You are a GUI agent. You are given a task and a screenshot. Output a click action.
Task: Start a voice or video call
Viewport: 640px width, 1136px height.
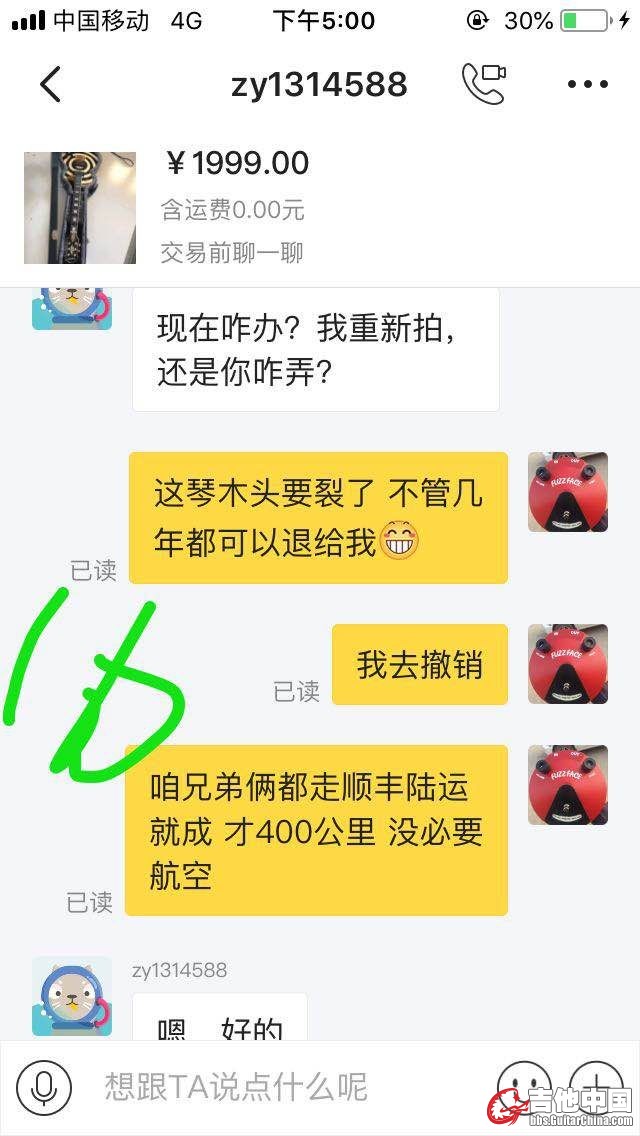pos(484,84)
